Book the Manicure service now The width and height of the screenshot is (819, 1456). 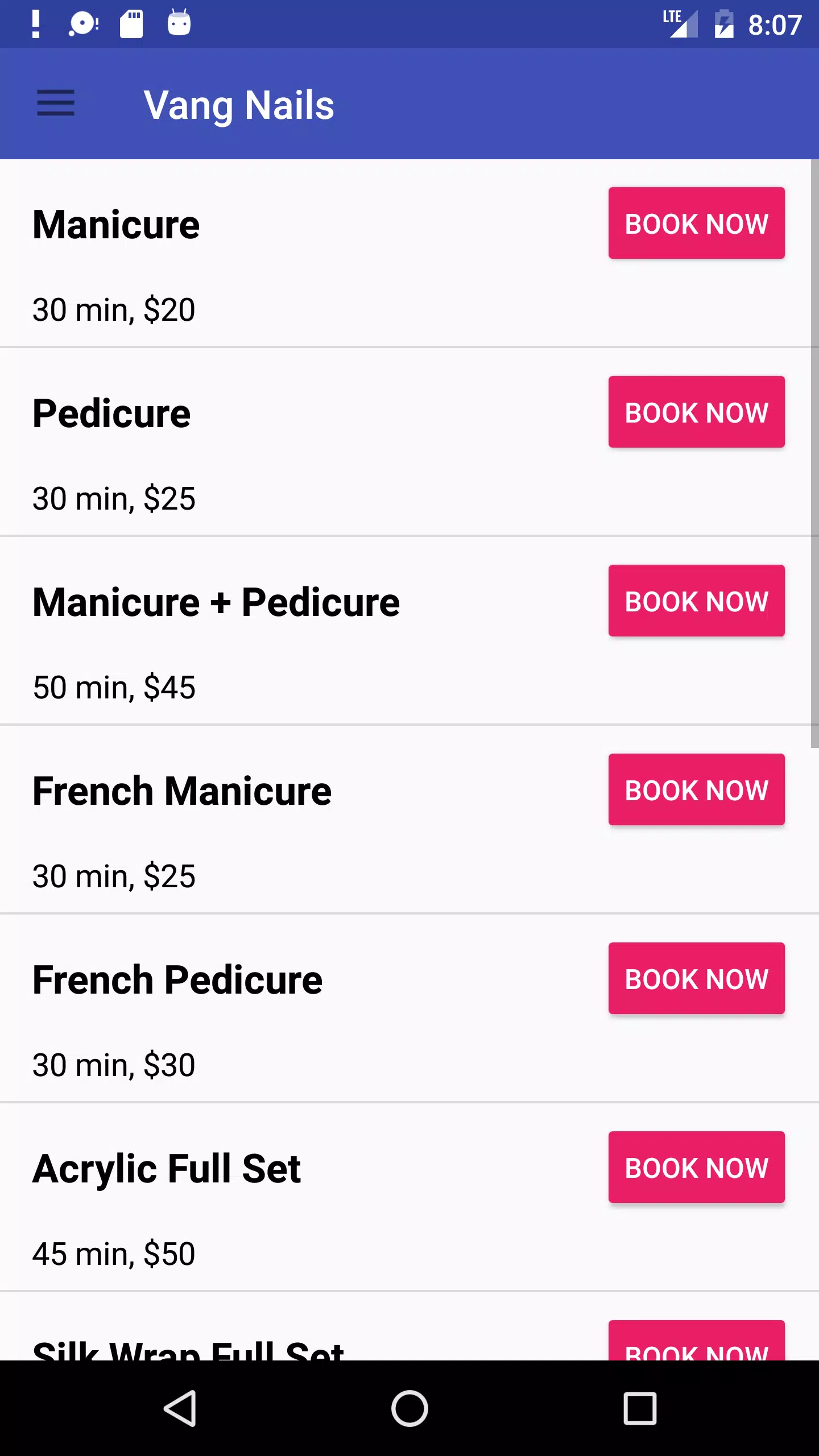[x=696, y=223]
